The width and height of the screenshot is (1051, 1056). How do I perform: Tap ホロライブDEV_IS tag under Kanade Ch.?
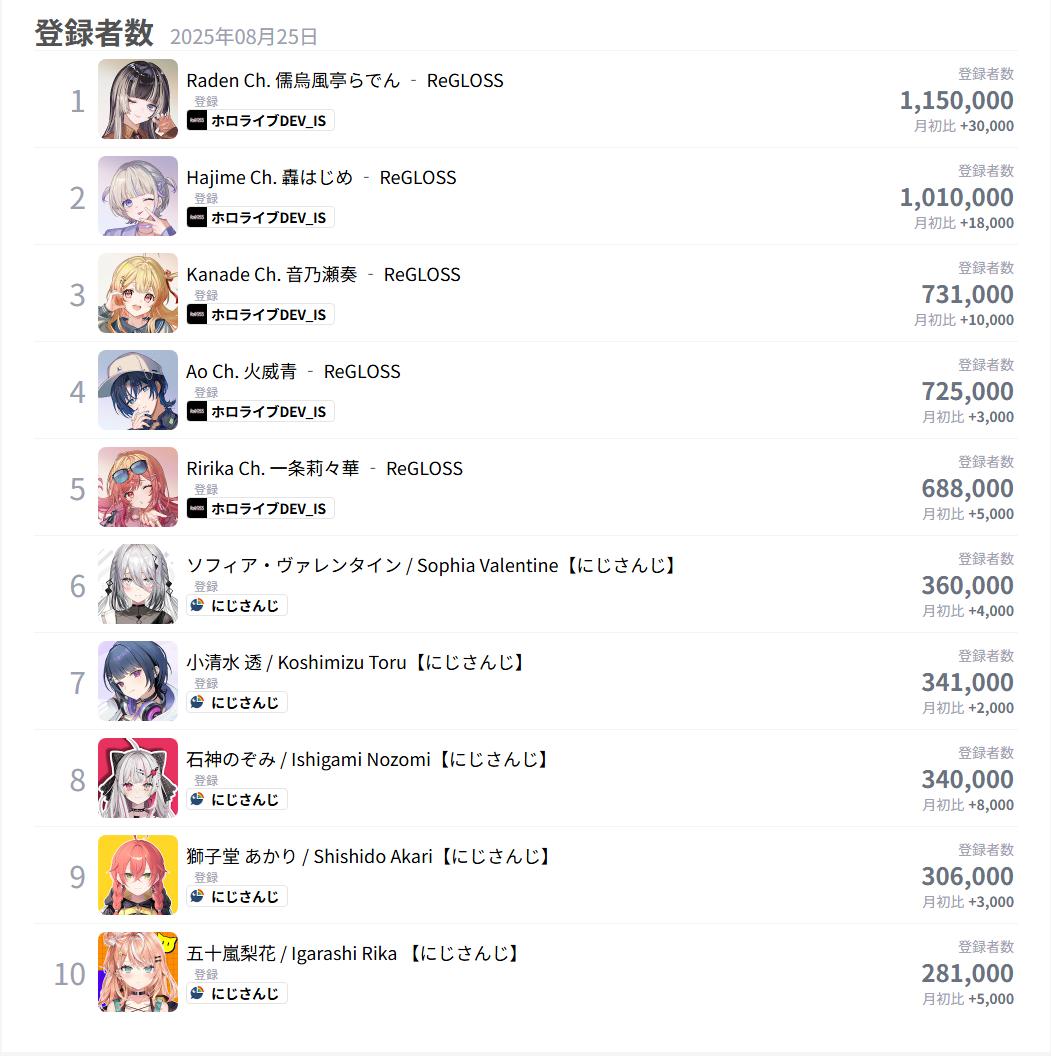tap(260, 315)
